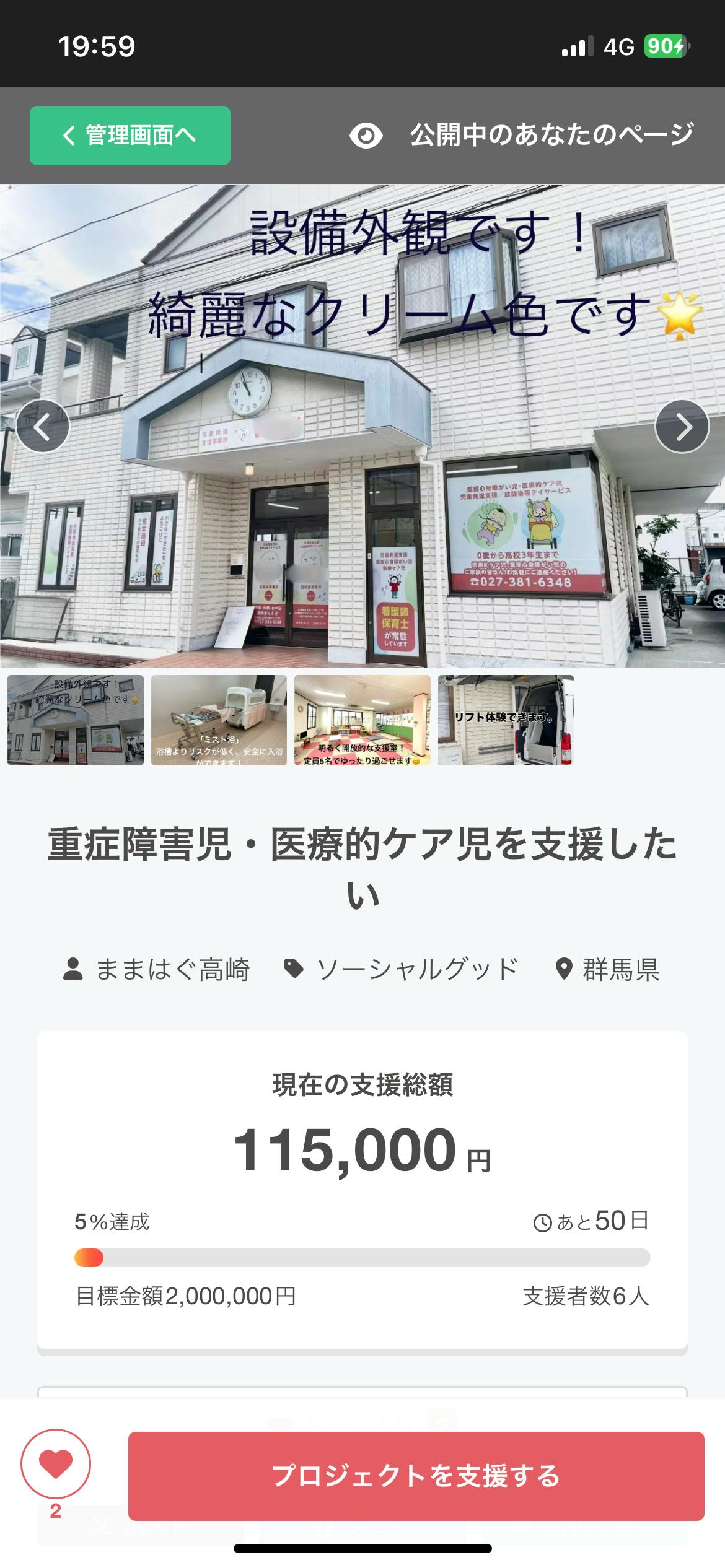Viewport: 725px width, 1568px height.
Task: Select the ミスト浴 bath thumbnail
Action: click(219, 720)
